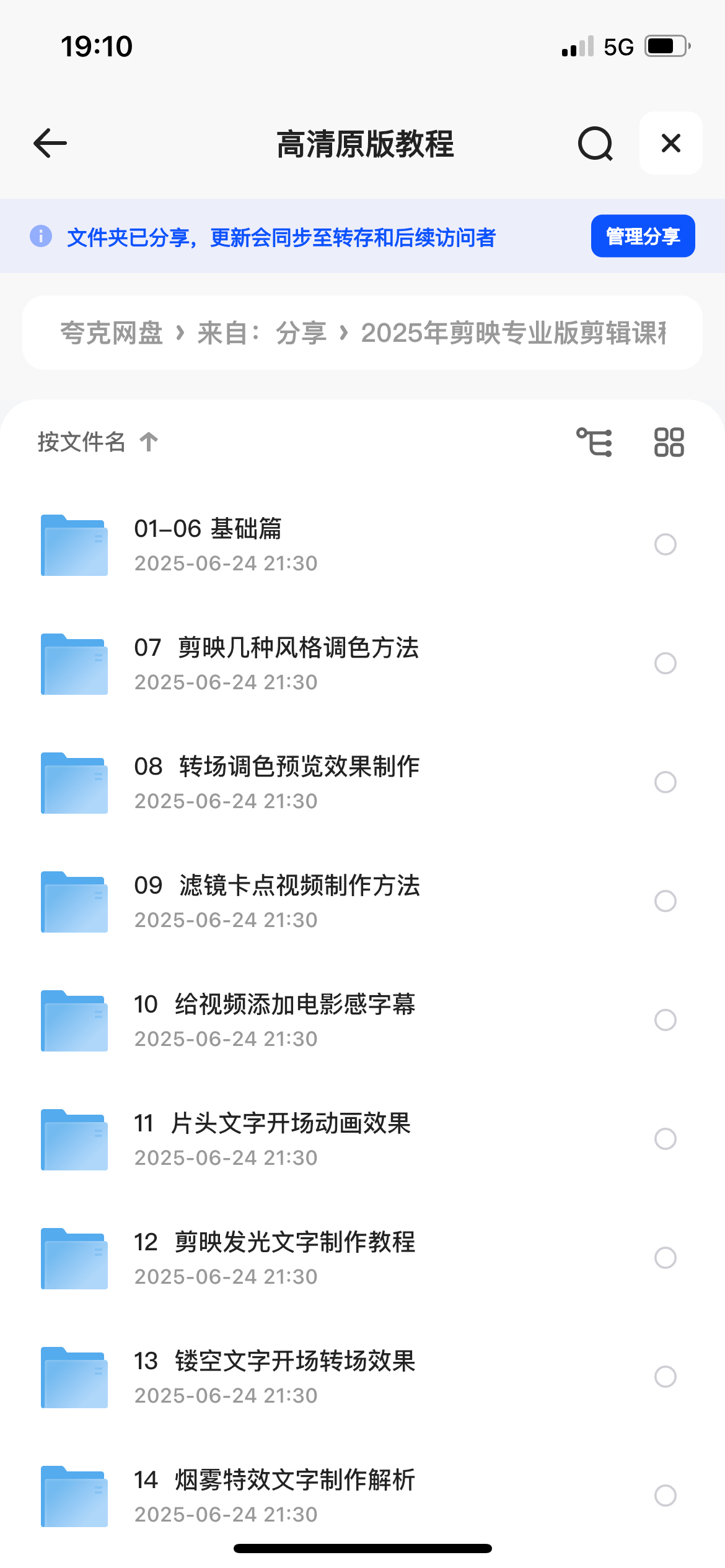Go back with the arrow icon
Screen dimensions: 725x1568
point(50,144)
